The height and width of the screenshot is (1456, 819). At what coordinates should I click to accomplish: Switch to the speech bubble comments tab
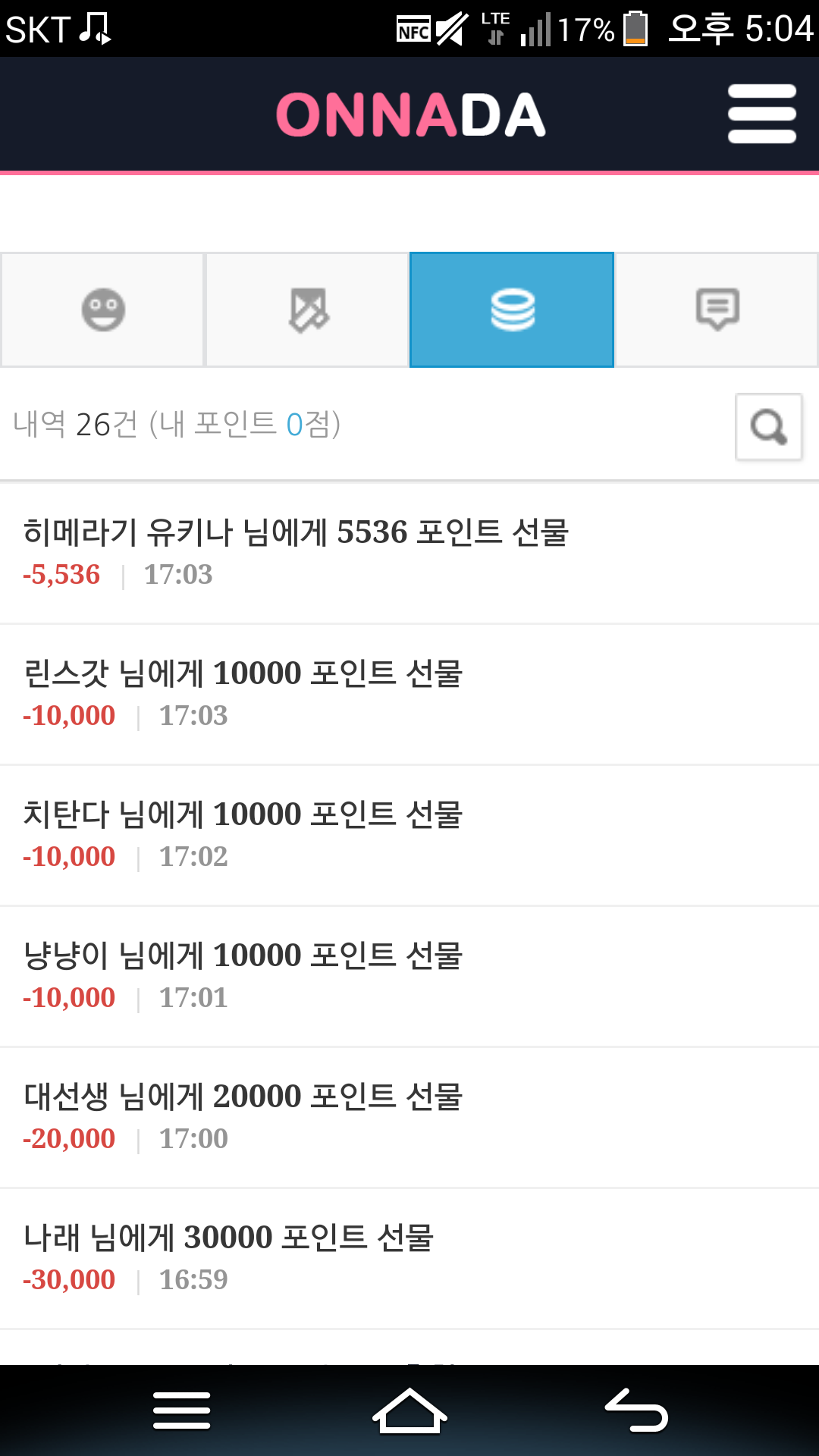(x=717, y=309)
